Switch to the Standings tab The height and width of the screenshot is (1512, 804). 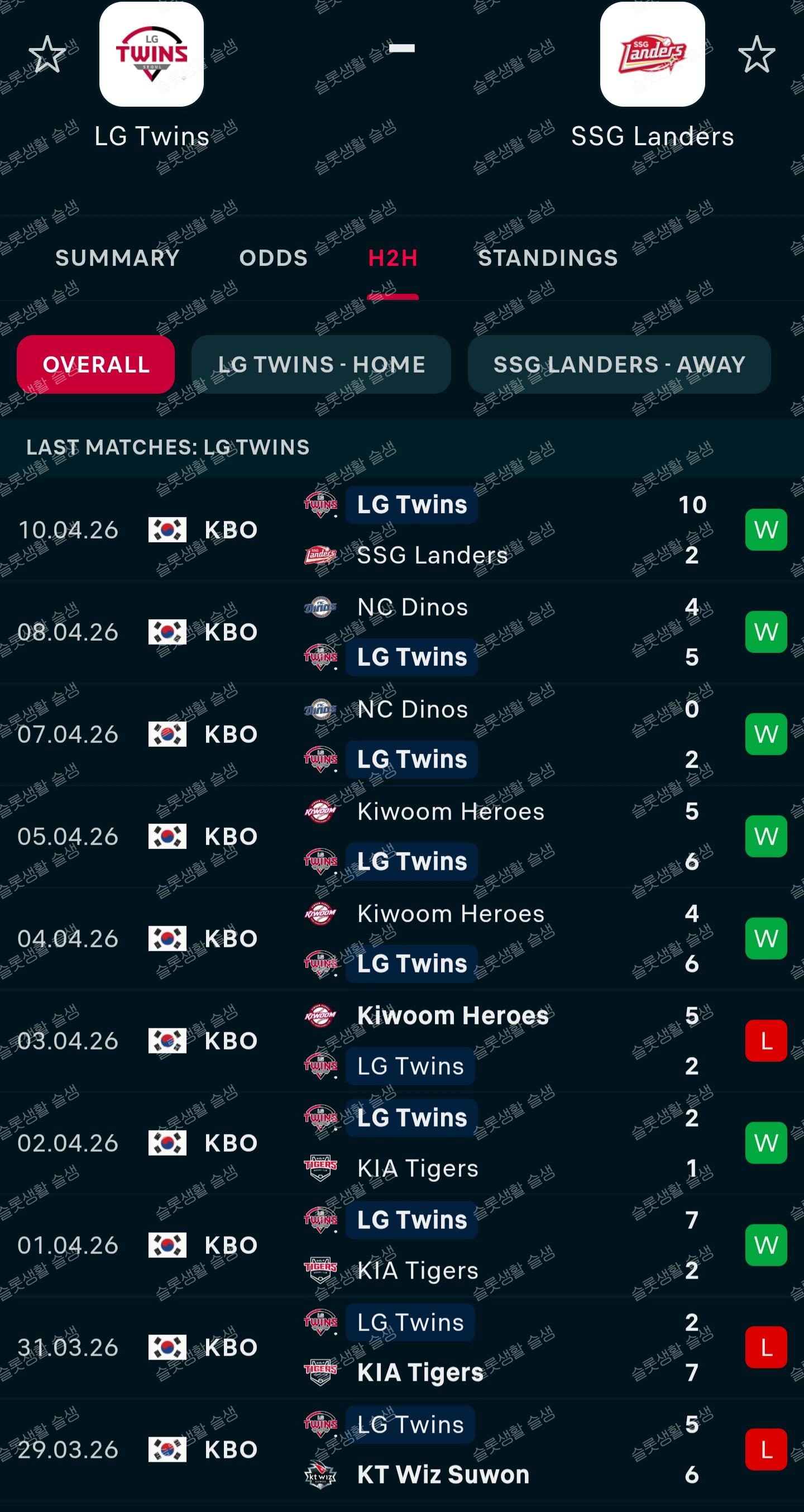point(548,257)
